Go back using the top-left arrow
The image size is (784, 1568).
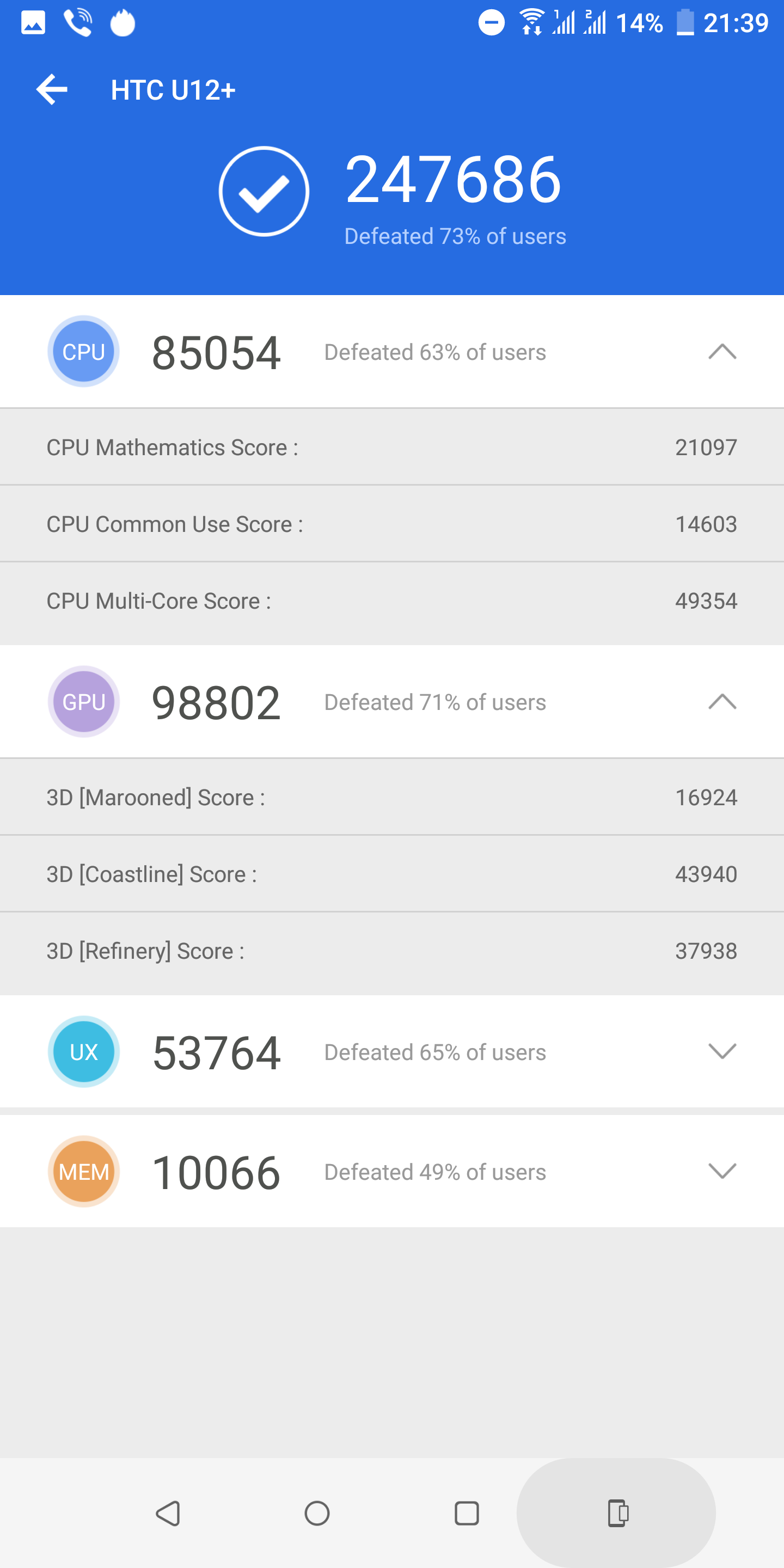click(x=52, y=89)
